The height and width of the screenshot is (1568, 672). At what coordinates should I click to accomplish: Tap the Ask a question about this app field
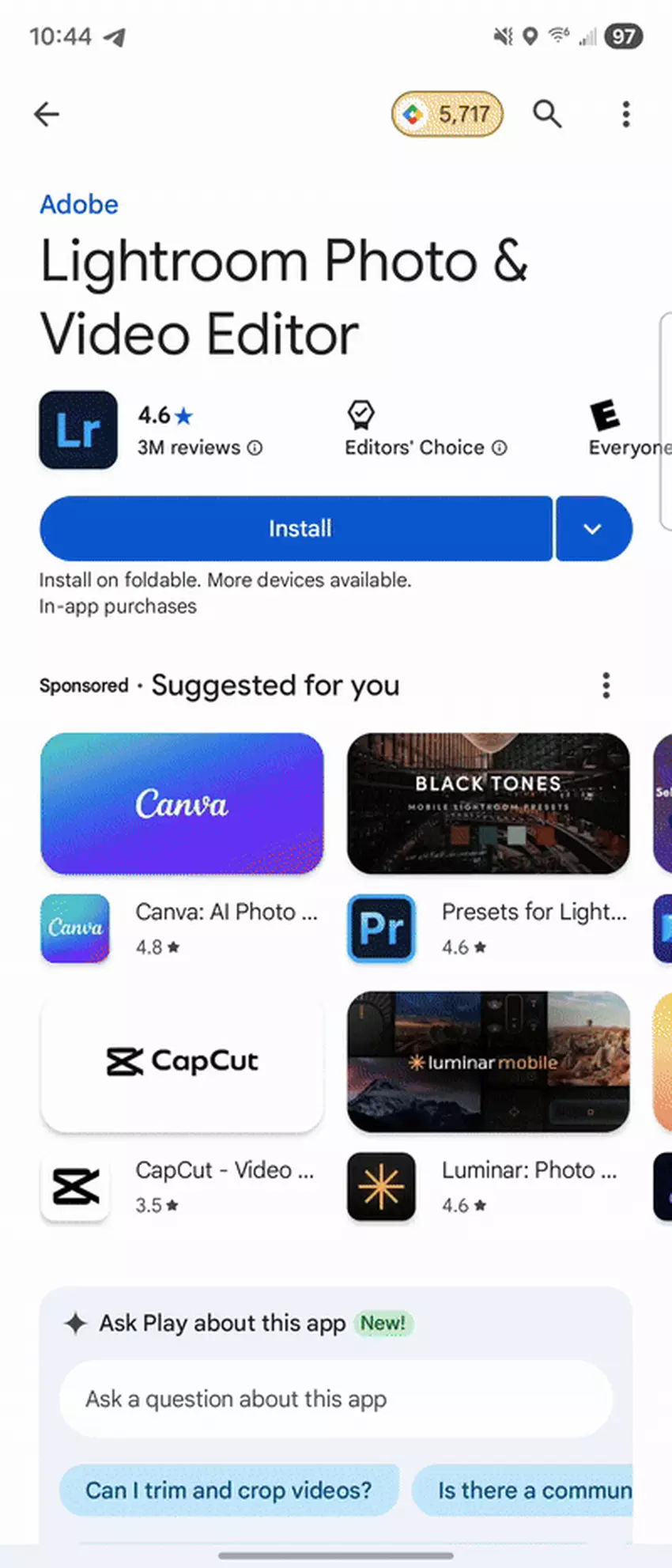336,1399
